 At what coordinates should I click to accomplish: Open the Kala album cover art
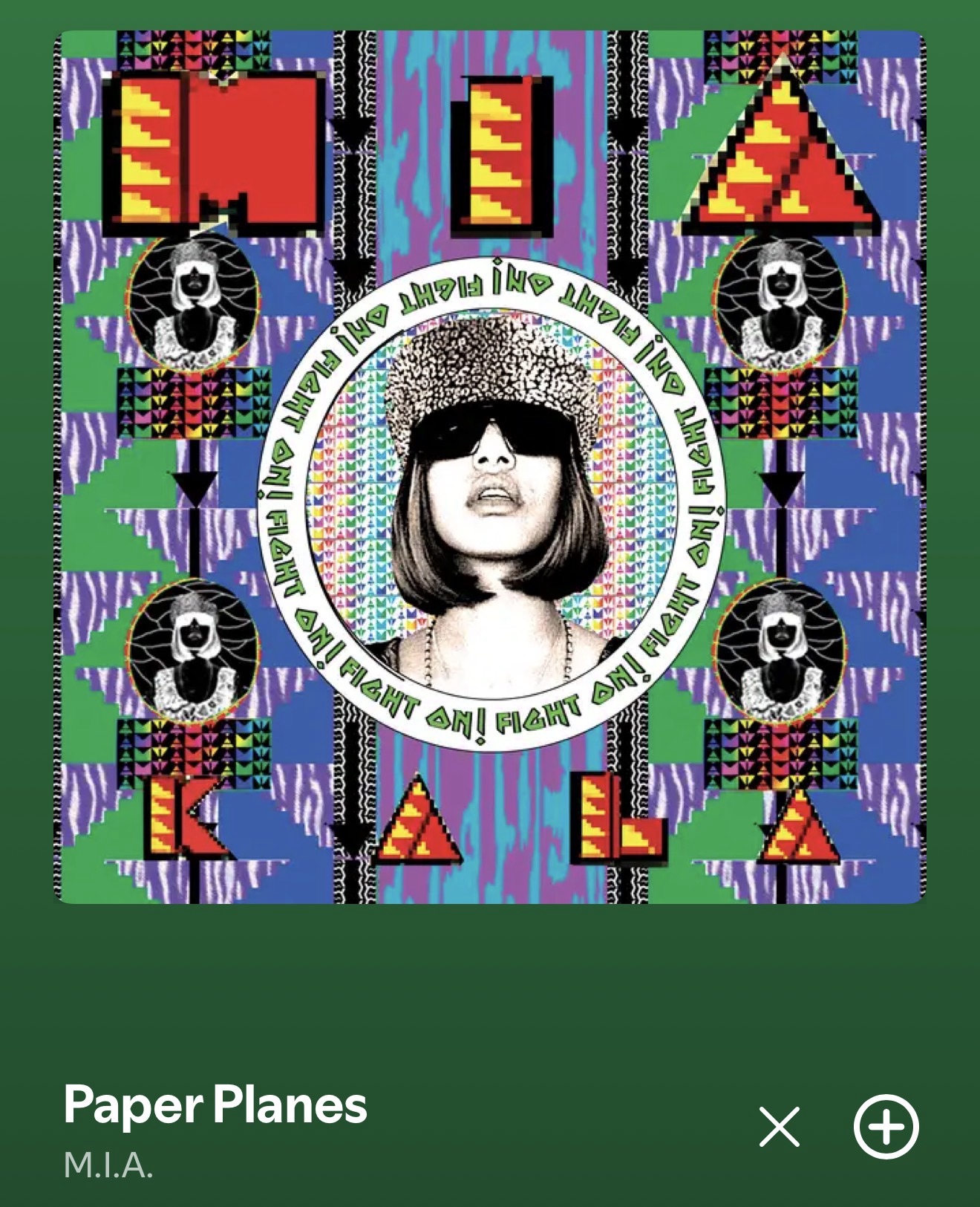click(490, 466)
